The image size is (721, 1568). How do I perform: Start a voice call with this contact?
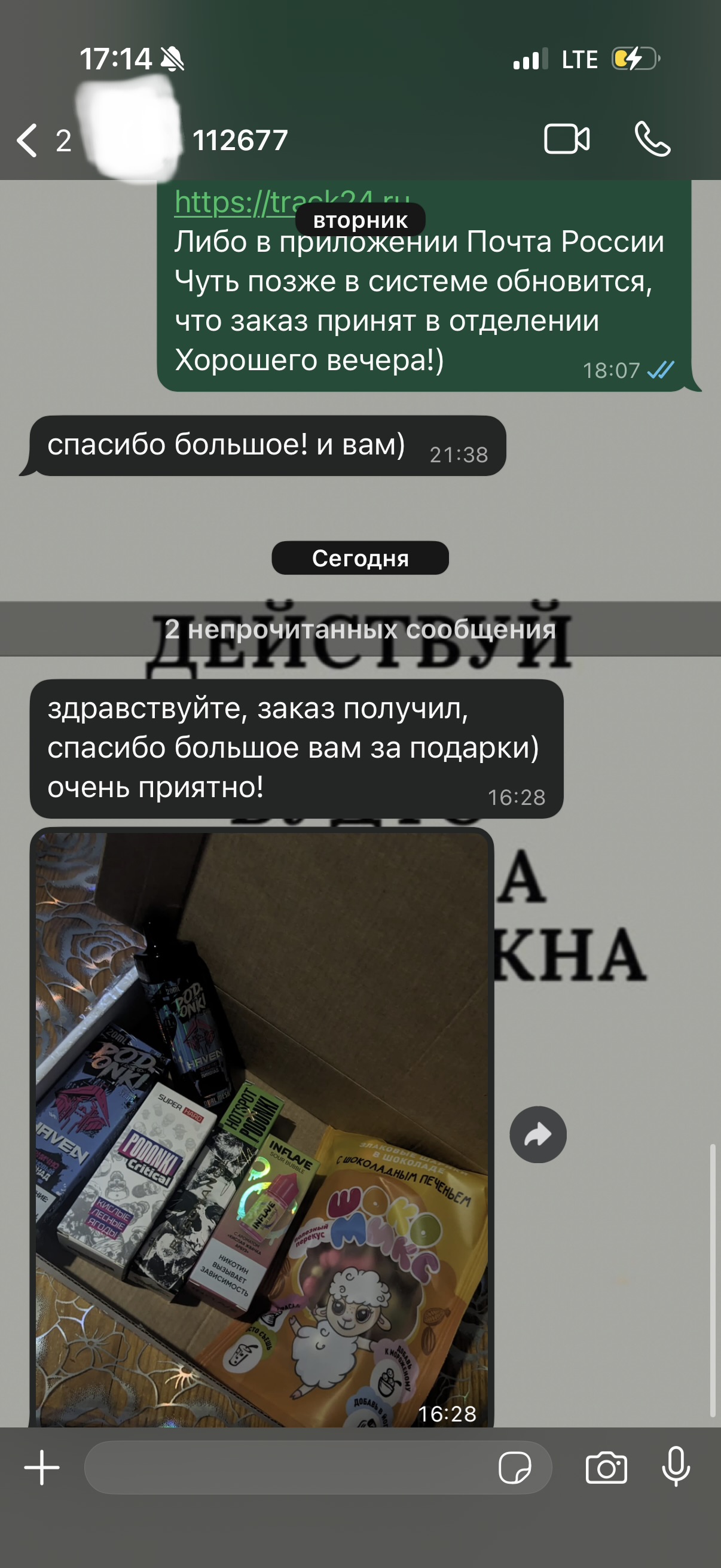point(652,139)
